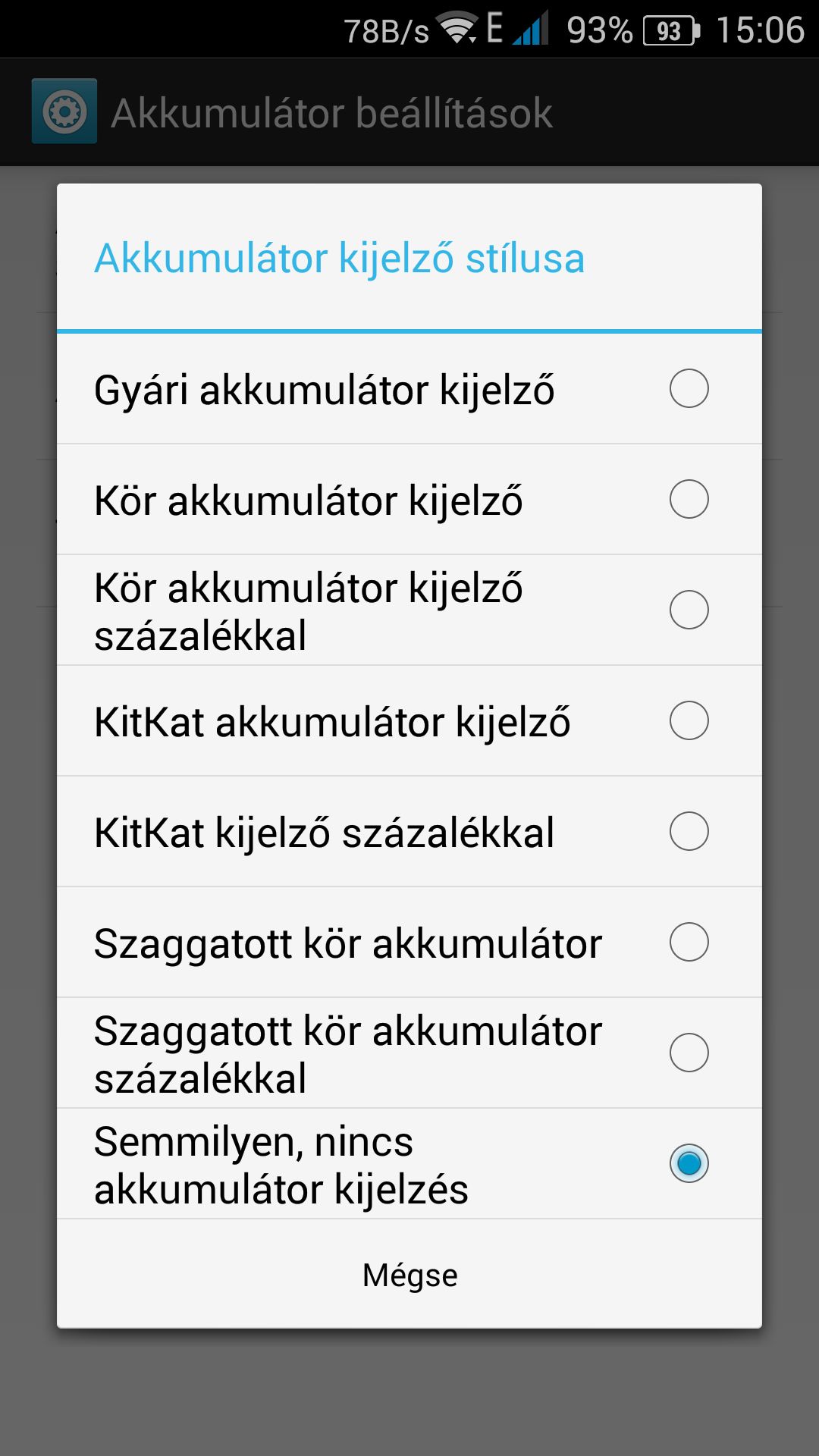Choose plain Kör akkumulátor kijelző
The height and width of the screenshot is (1456, 819).
tap(409, 500)
